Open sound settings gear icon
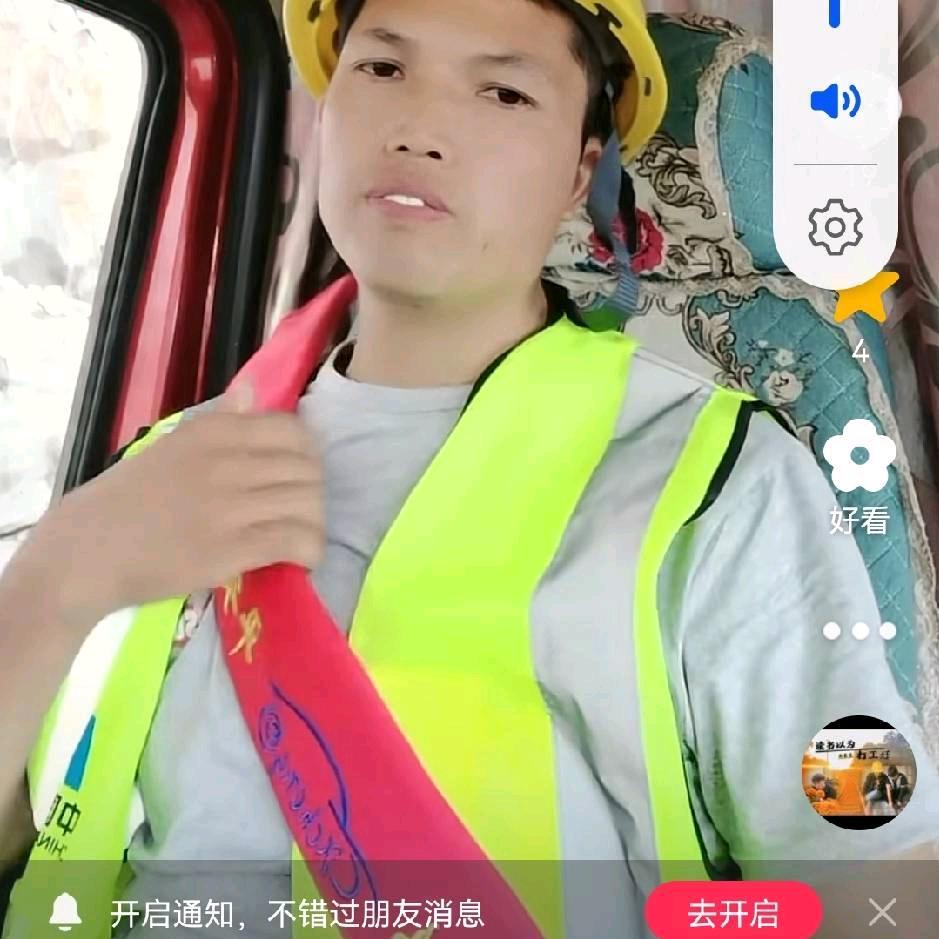Screen dimensions: 939x939 [x=835, y=227]
